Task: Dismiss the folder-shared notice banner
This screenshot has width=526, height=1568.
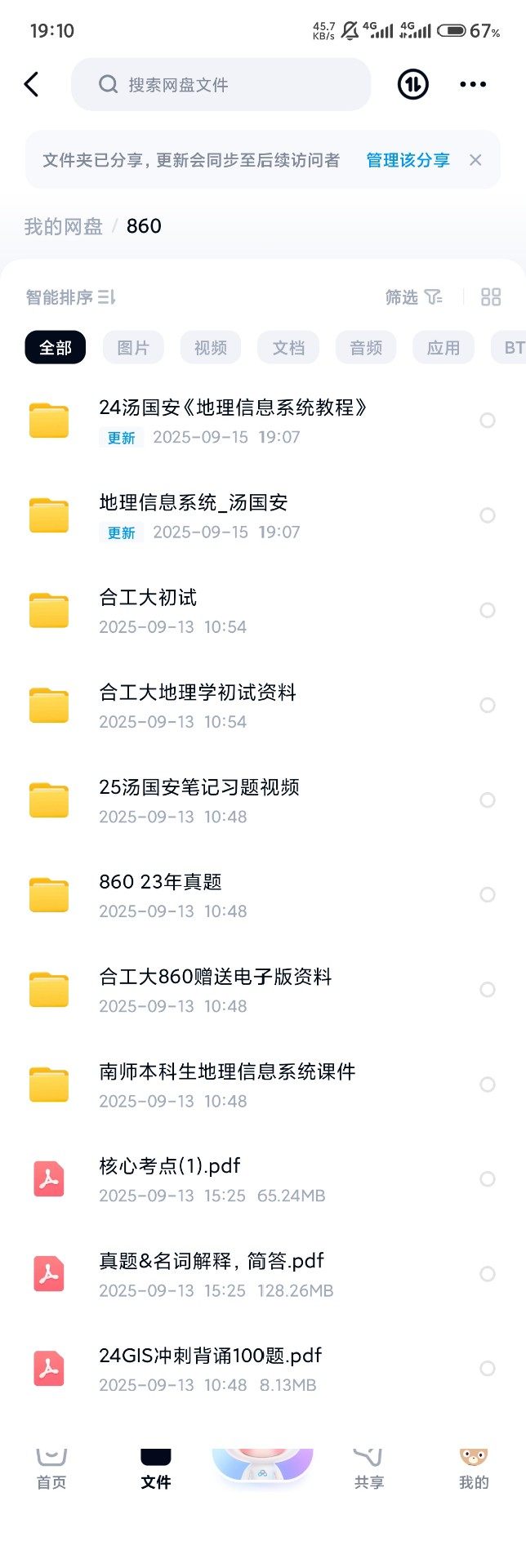Action: tap(475, 160)
